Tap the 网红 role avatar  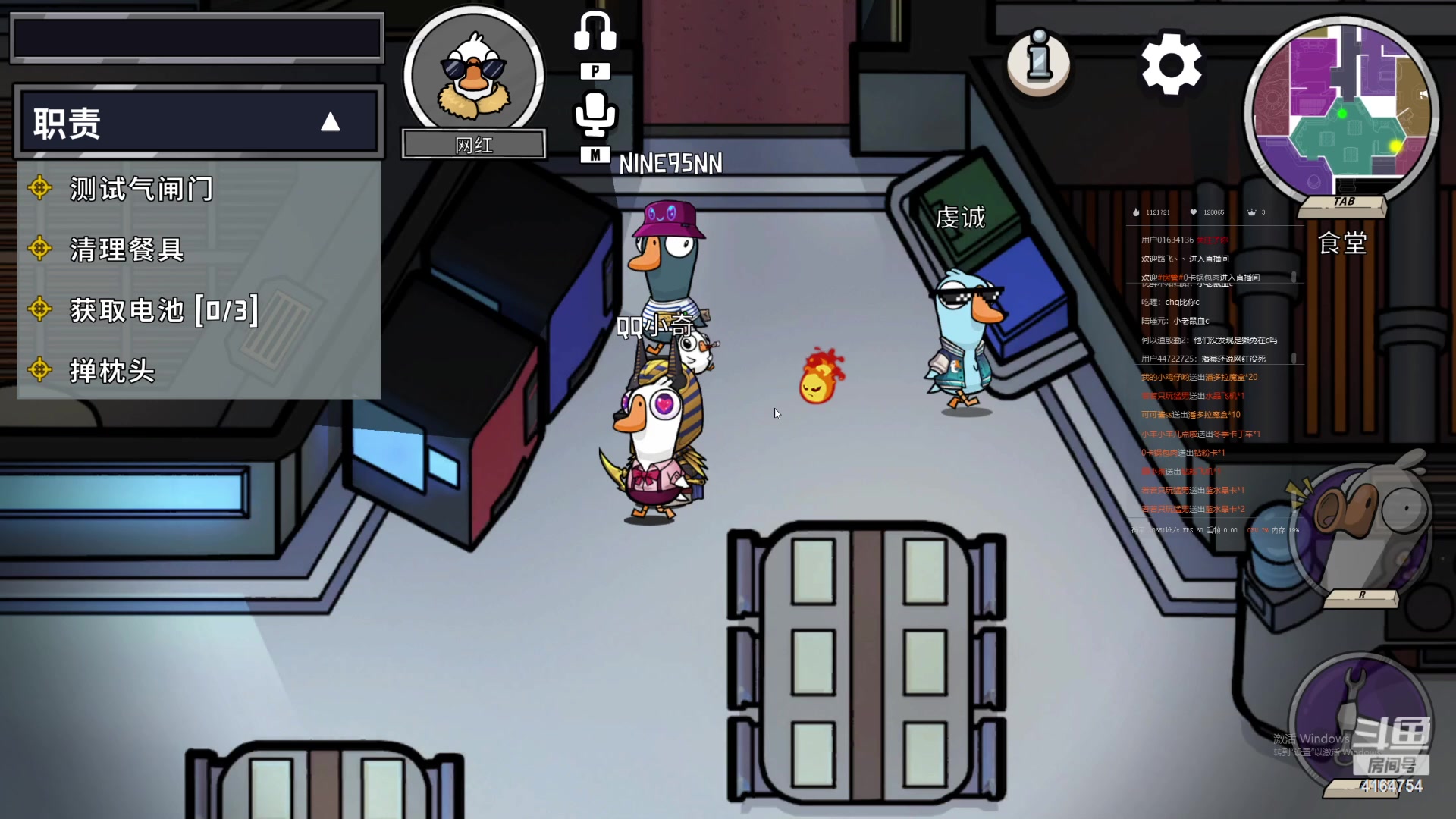474,76
